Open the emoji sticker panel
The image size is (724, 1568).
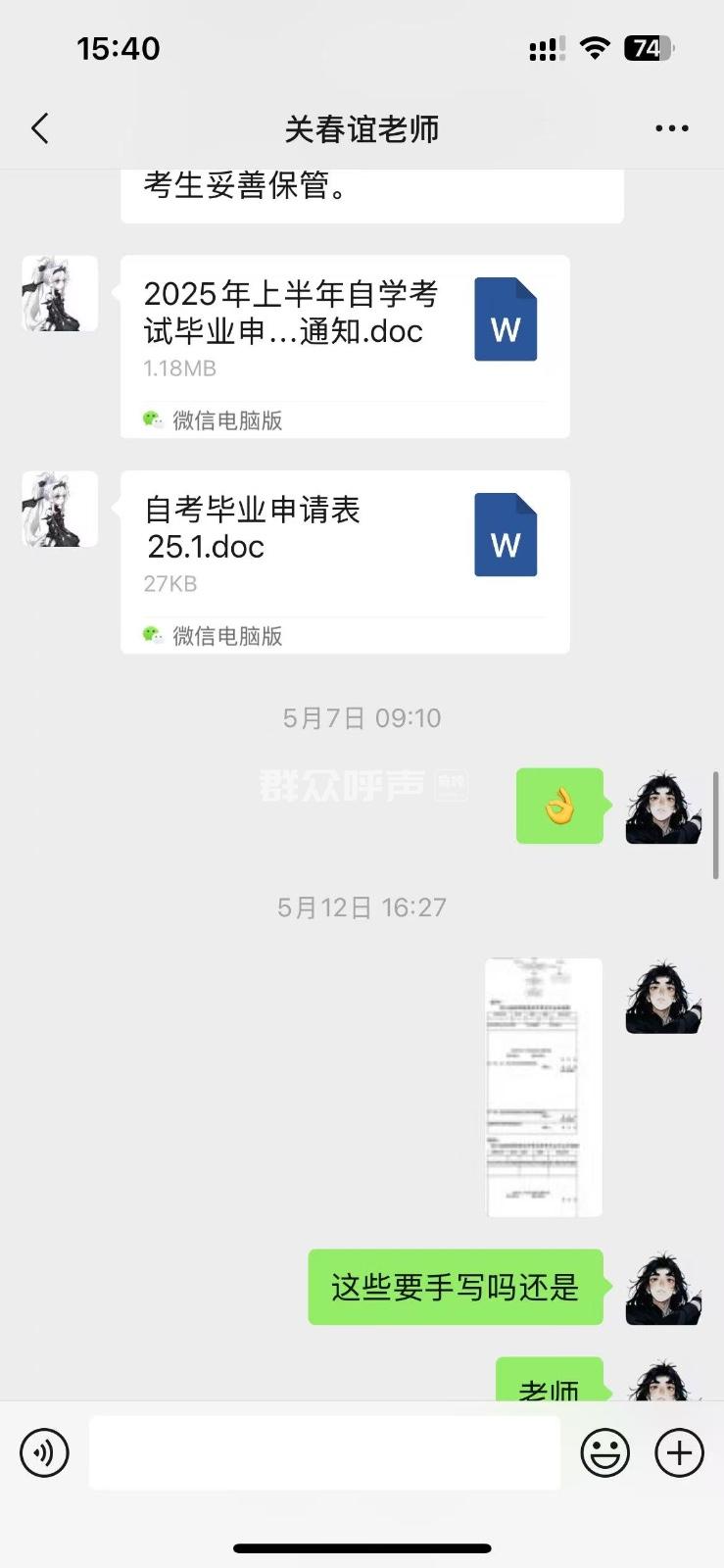pos(604,1452)
